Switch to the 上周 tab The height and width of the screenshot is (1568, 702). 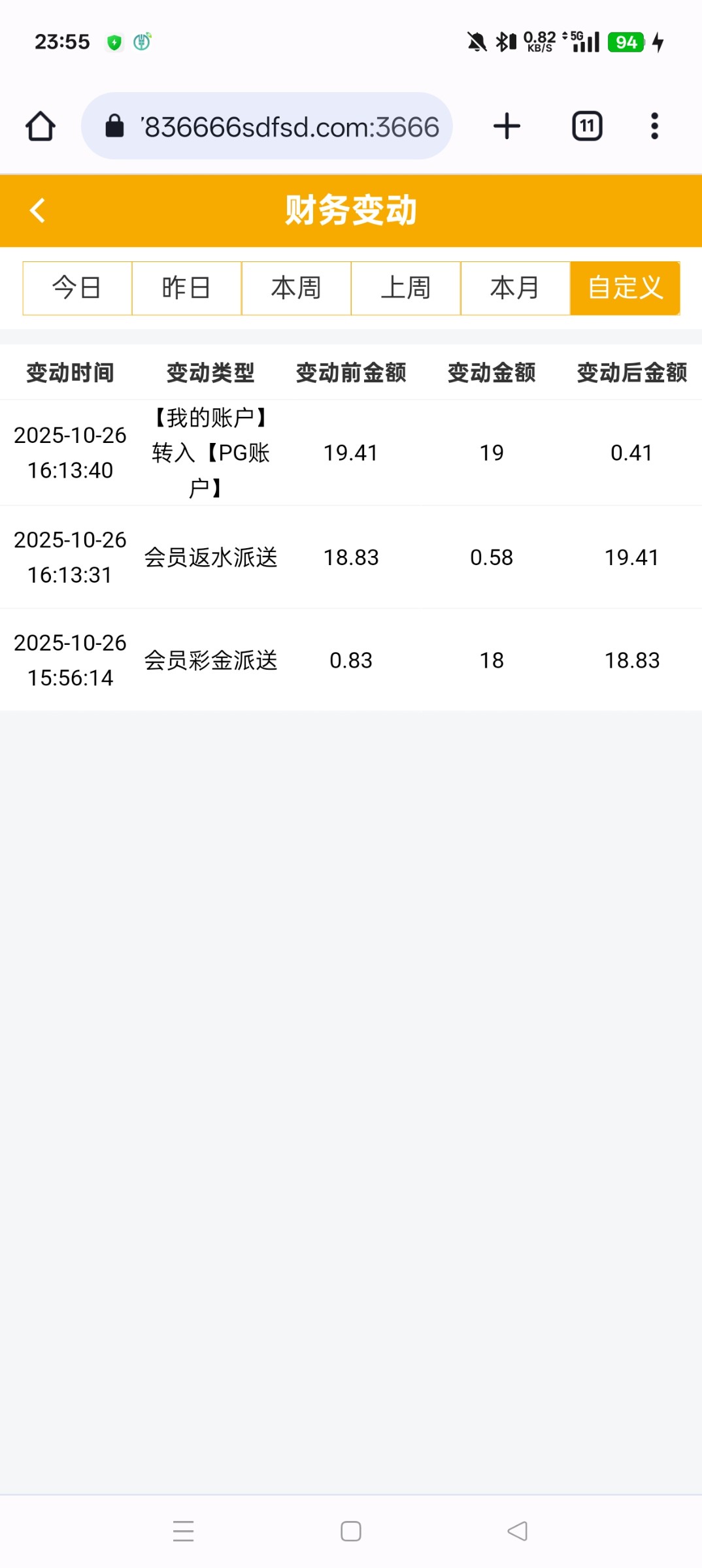tap(406, 288)
